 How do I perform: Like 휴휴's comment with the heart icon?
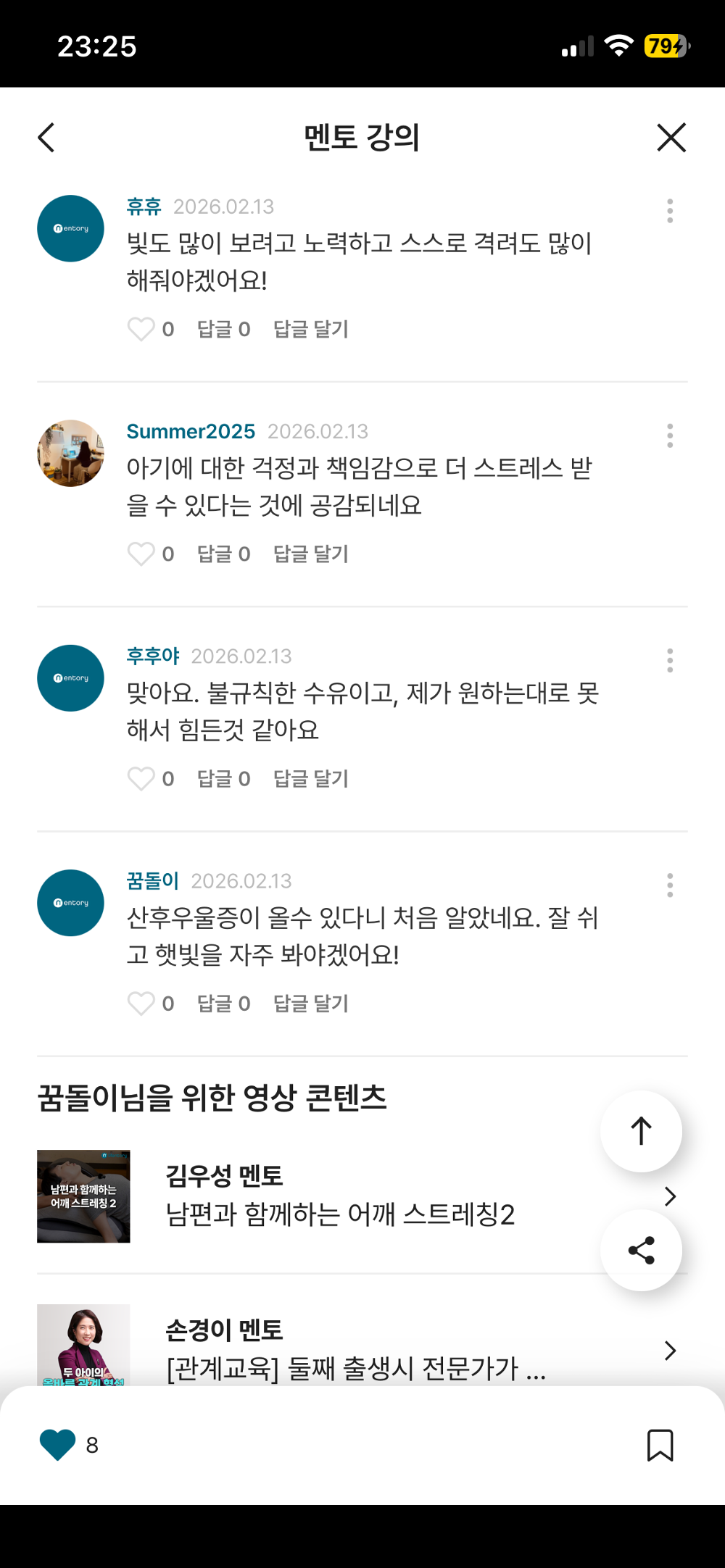[x=142, y=328]
